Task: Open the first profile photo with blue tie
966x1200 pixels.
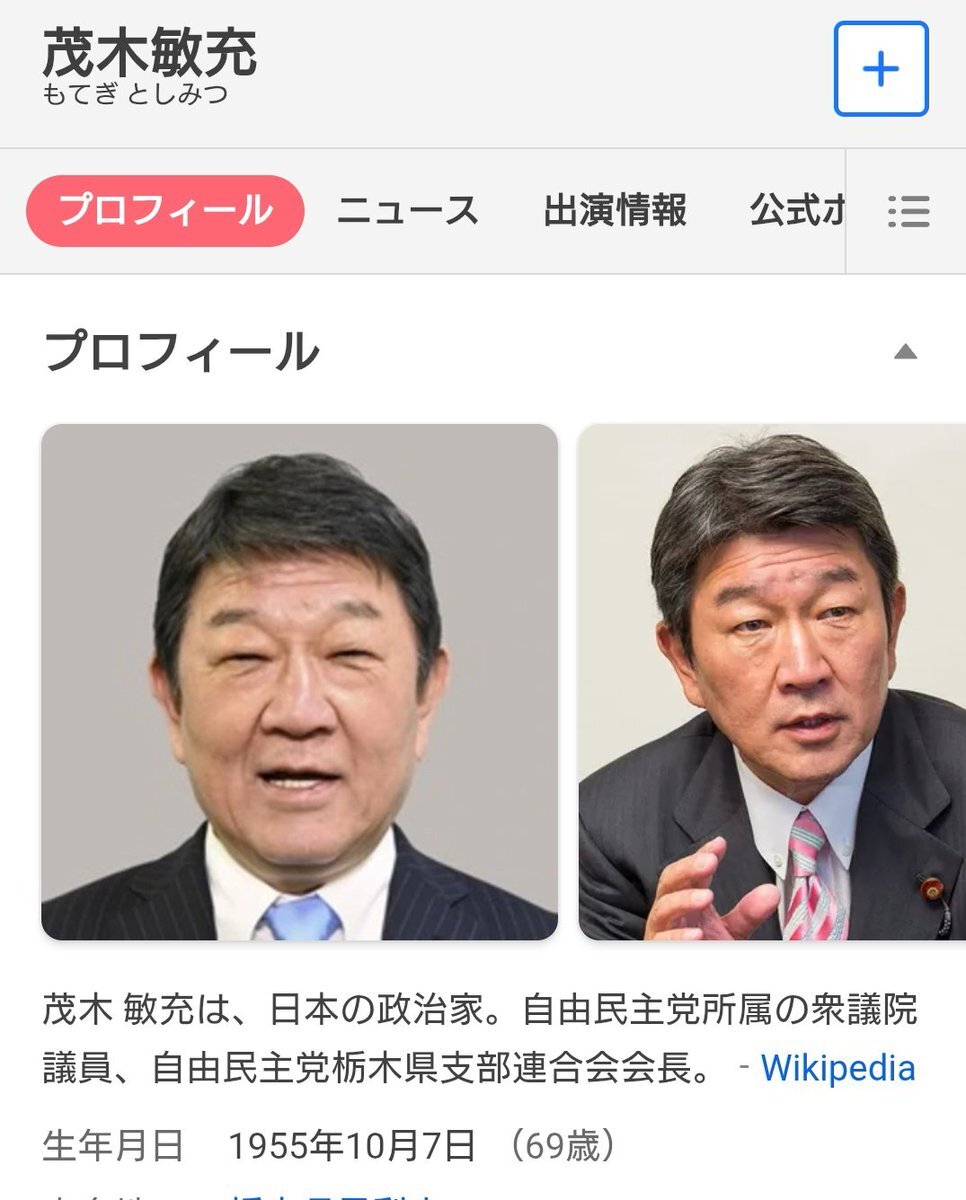Action: tap(299, 682)
